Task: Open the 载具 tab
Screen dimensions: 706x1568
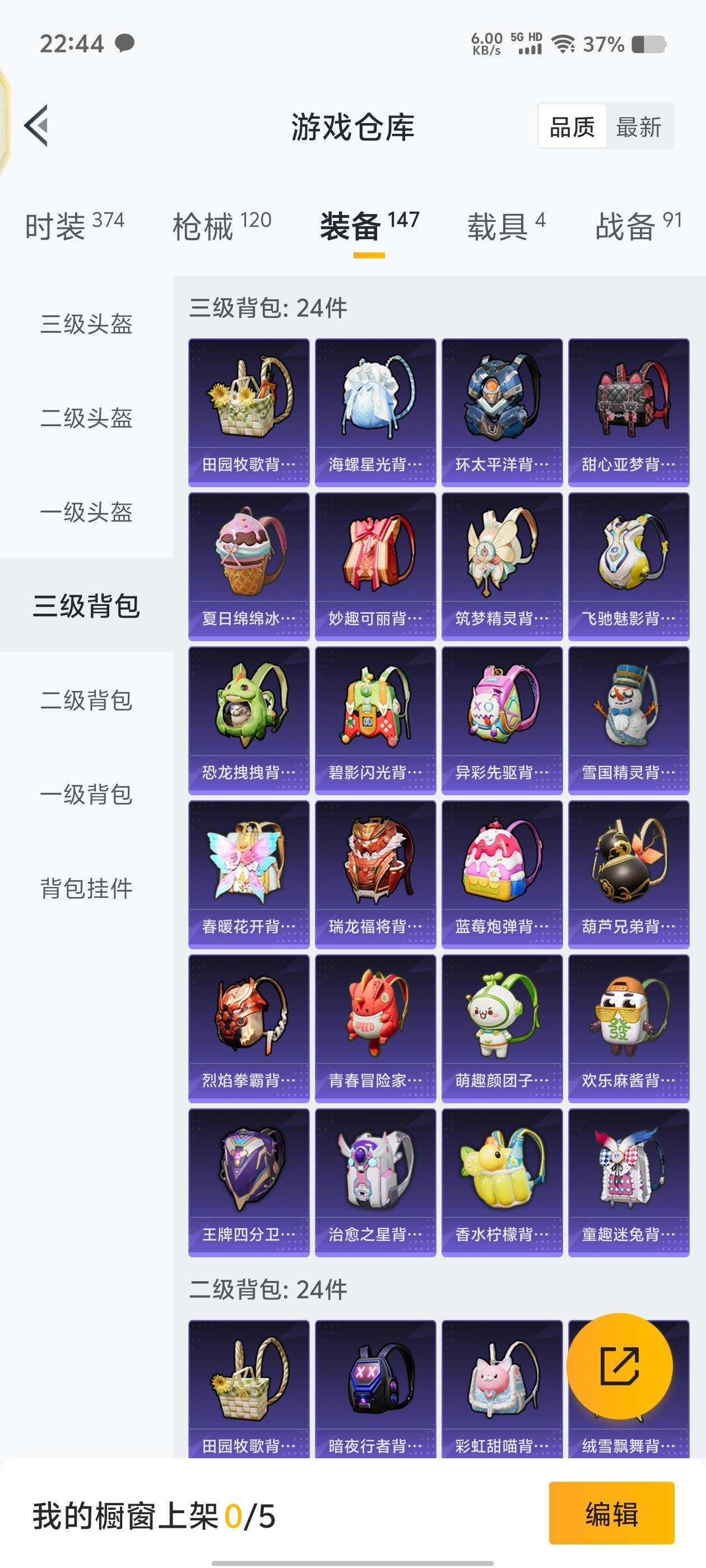Action: pyautogui.click(x=505, y=226)
